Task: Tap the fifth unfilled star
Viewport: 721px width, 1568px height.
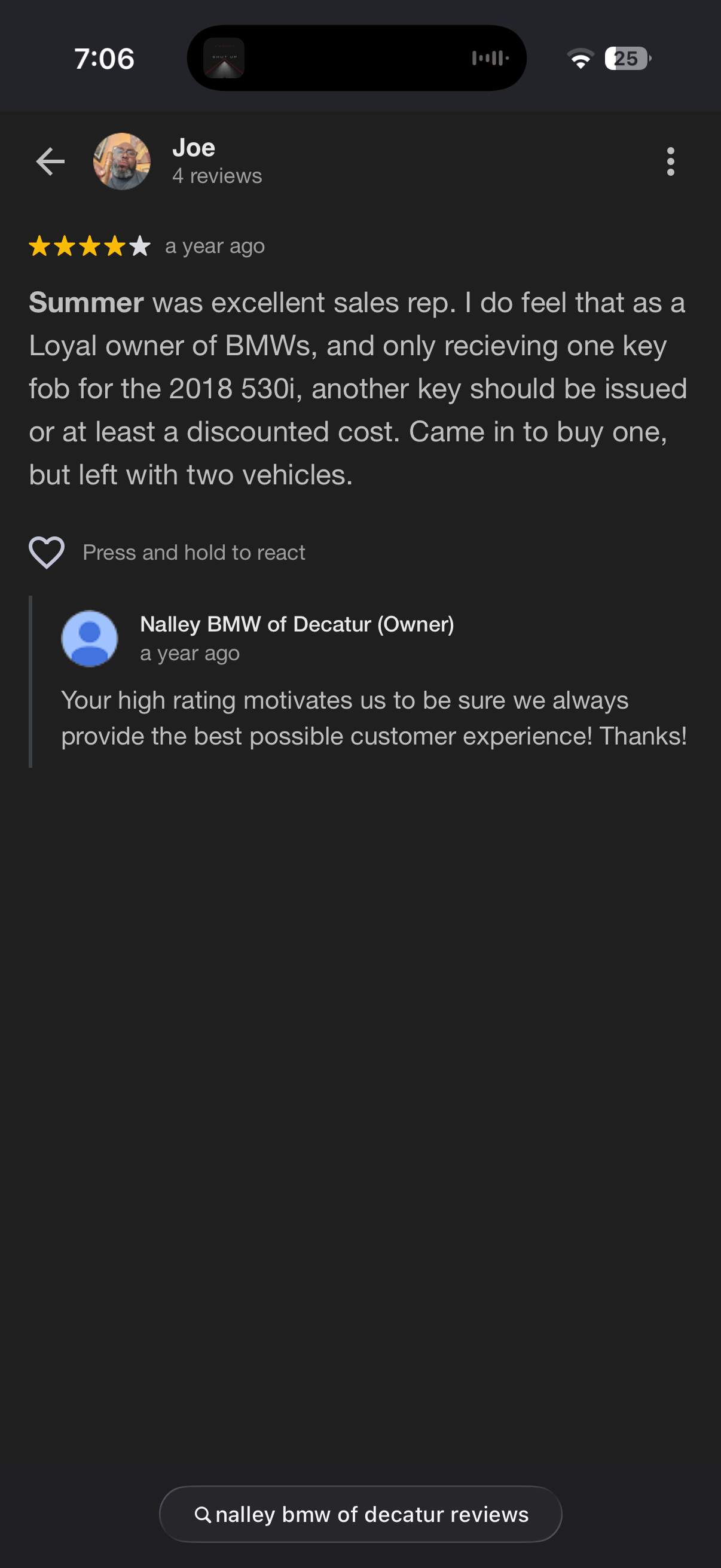Action: point(139,246)
